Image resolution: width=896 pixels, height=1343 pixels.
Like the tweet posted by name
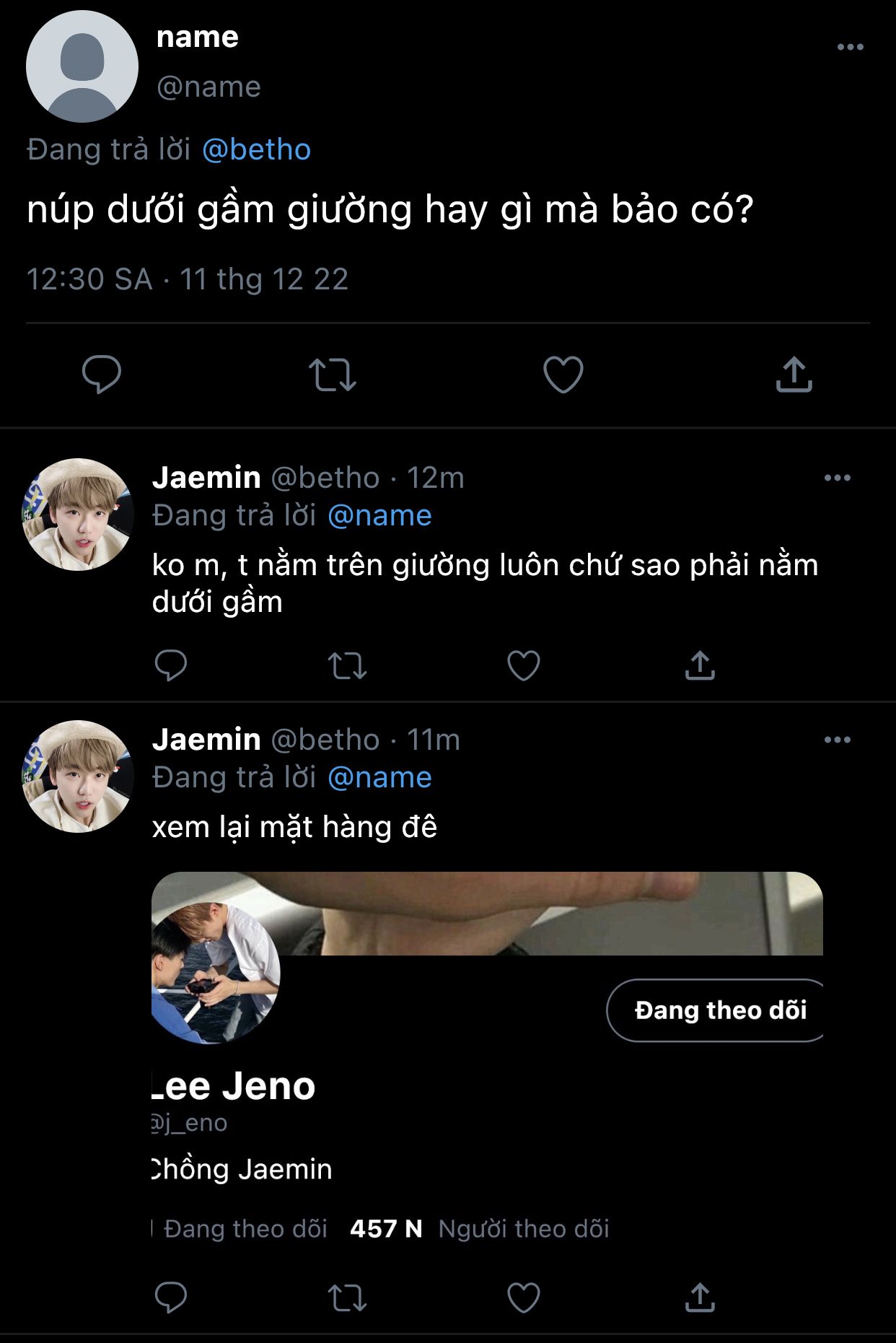click(563, 375)
